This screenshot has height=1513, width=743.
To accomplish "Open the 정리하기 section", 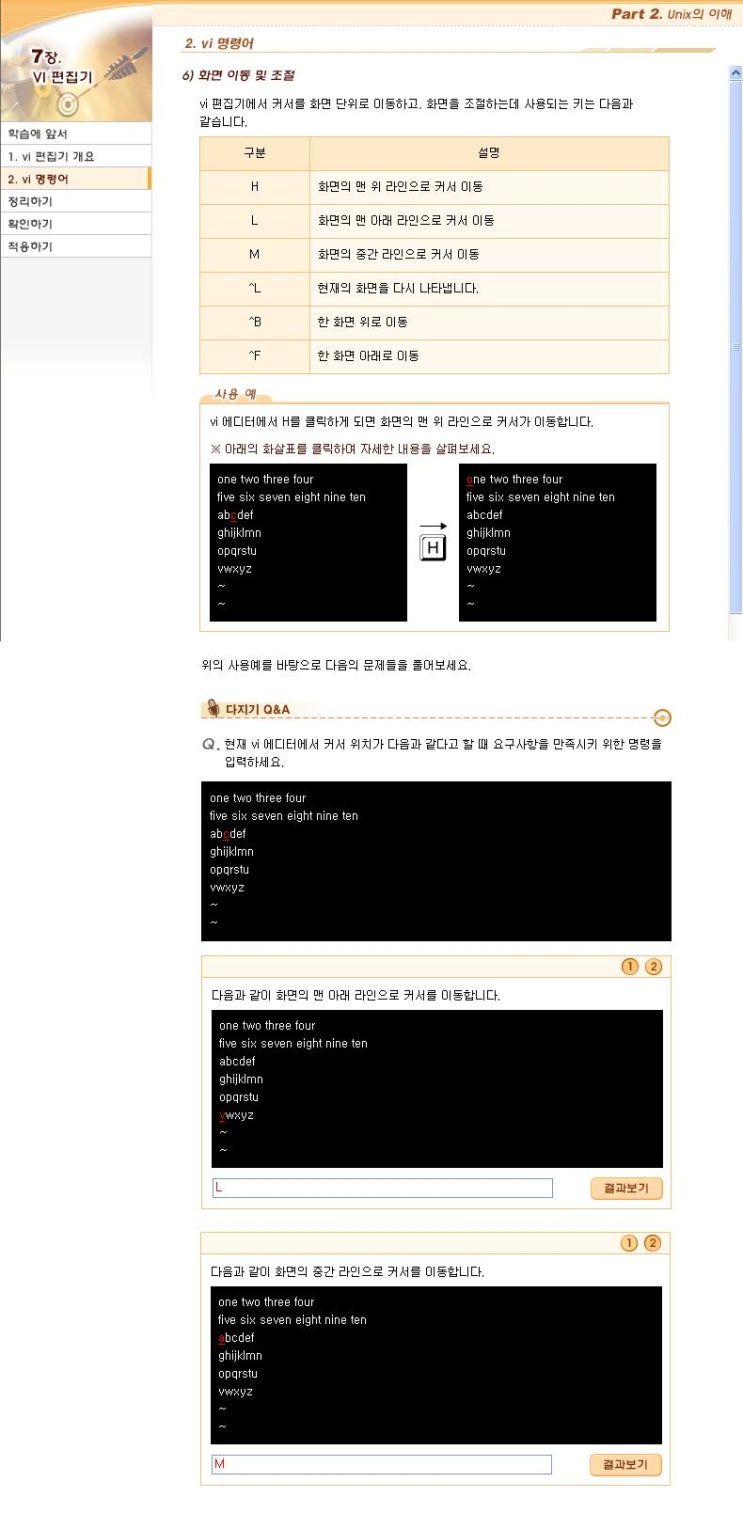I will pos(30,201).
